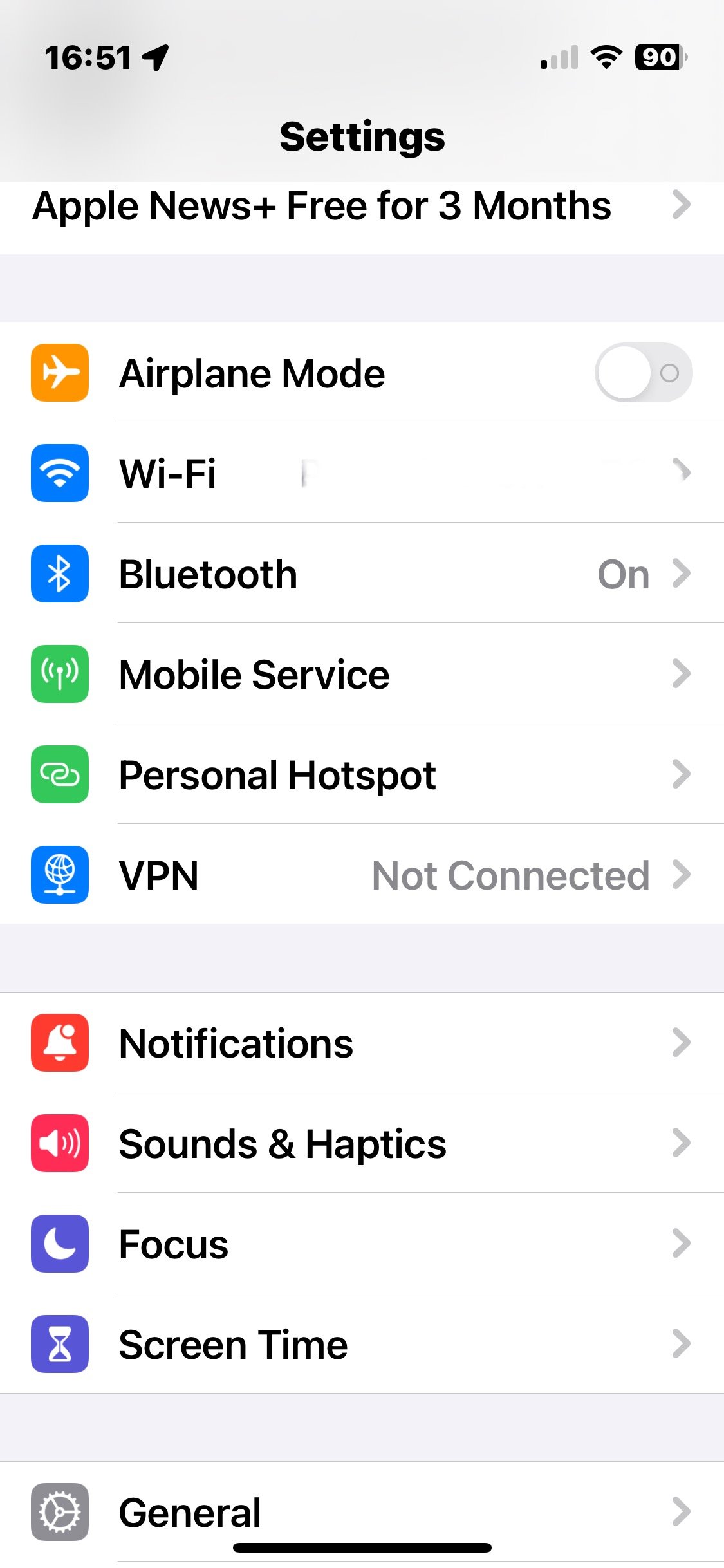Select the Personal Hotspot row
Screen dimensions: 724x1568
click(360, 774)
